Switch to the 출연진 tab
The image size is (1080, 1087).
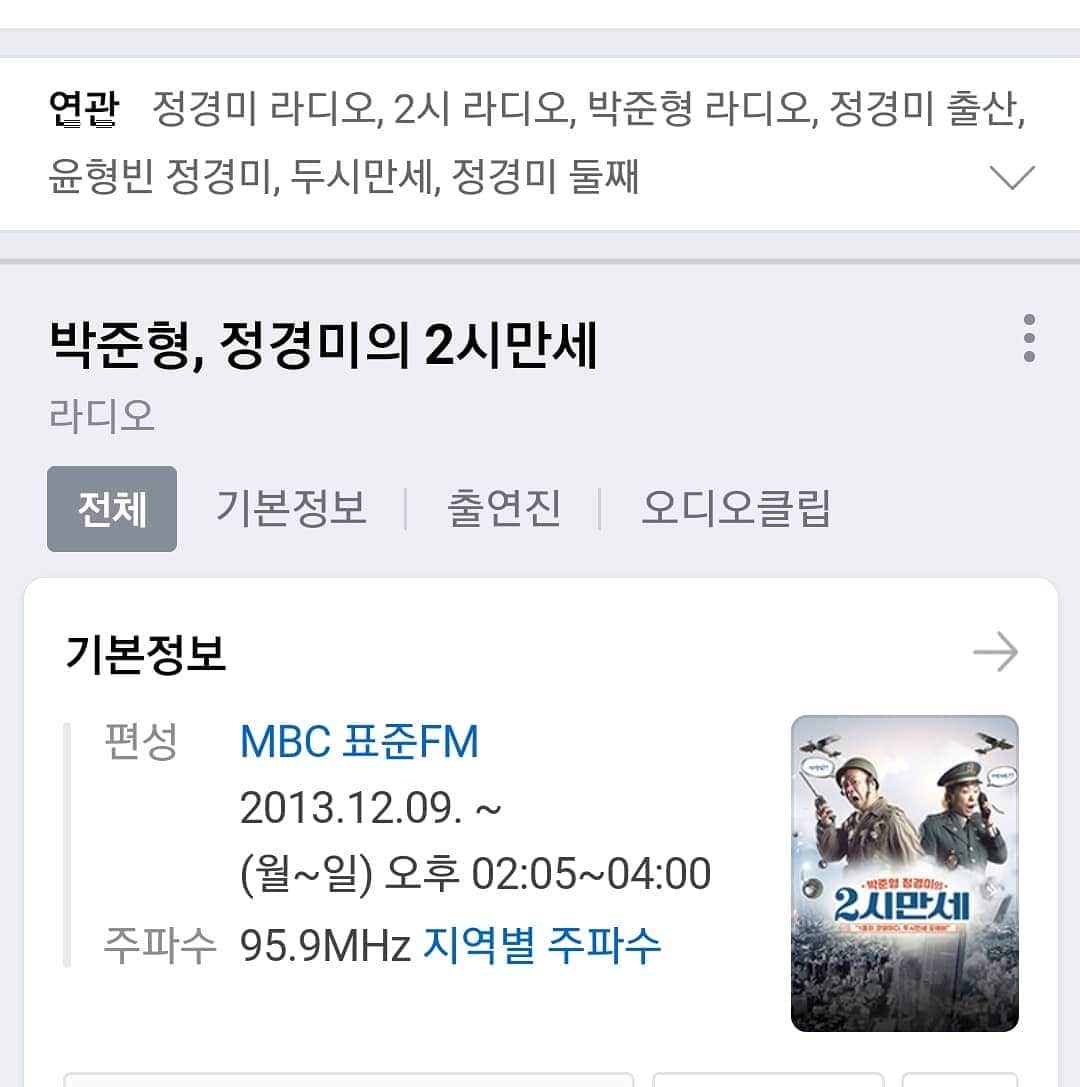503,509
